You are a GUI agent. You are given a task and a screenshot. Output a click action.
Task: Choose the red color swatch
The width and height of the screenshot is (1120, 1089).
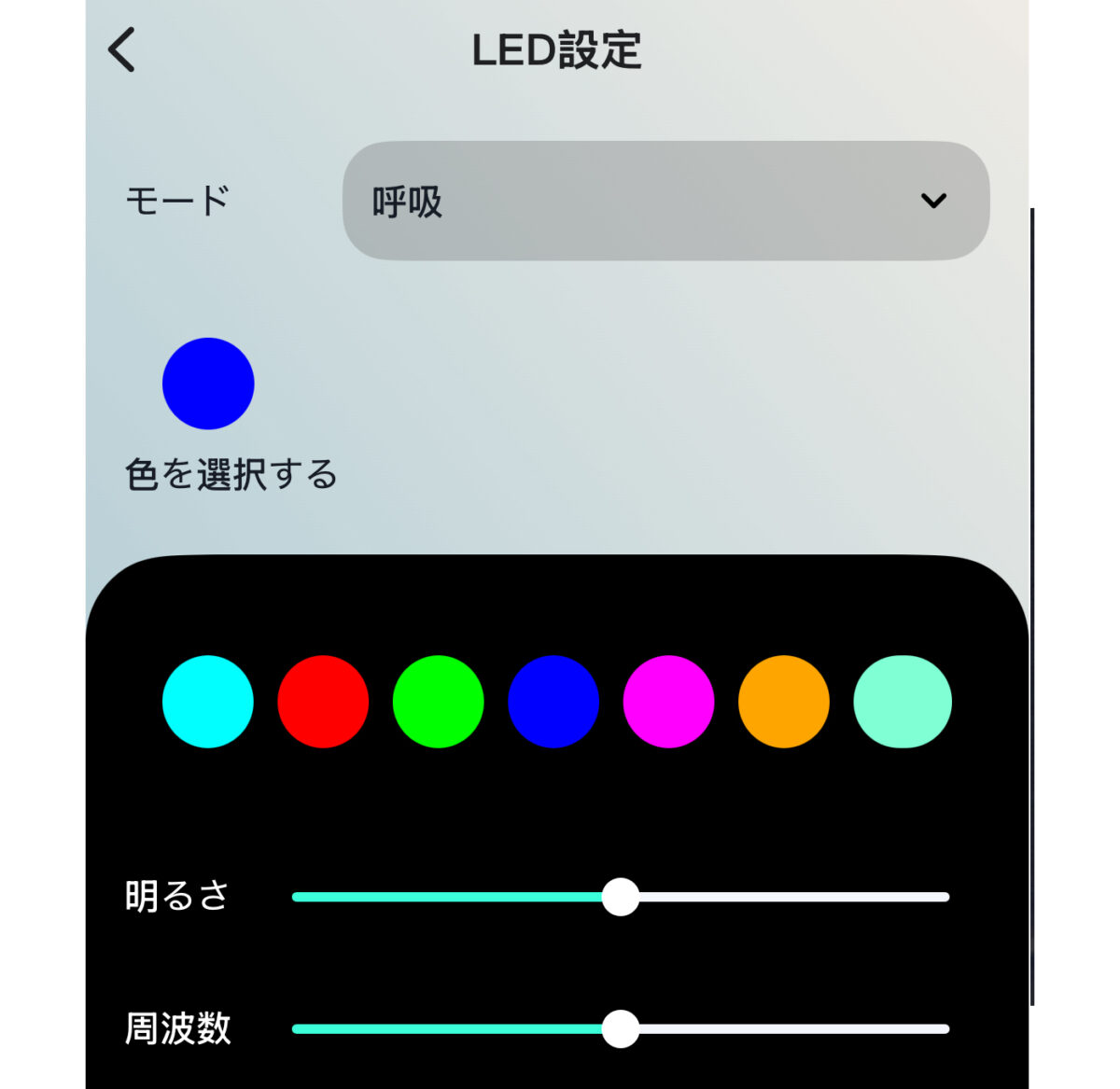pyautogui.click(x=323, y=702)
